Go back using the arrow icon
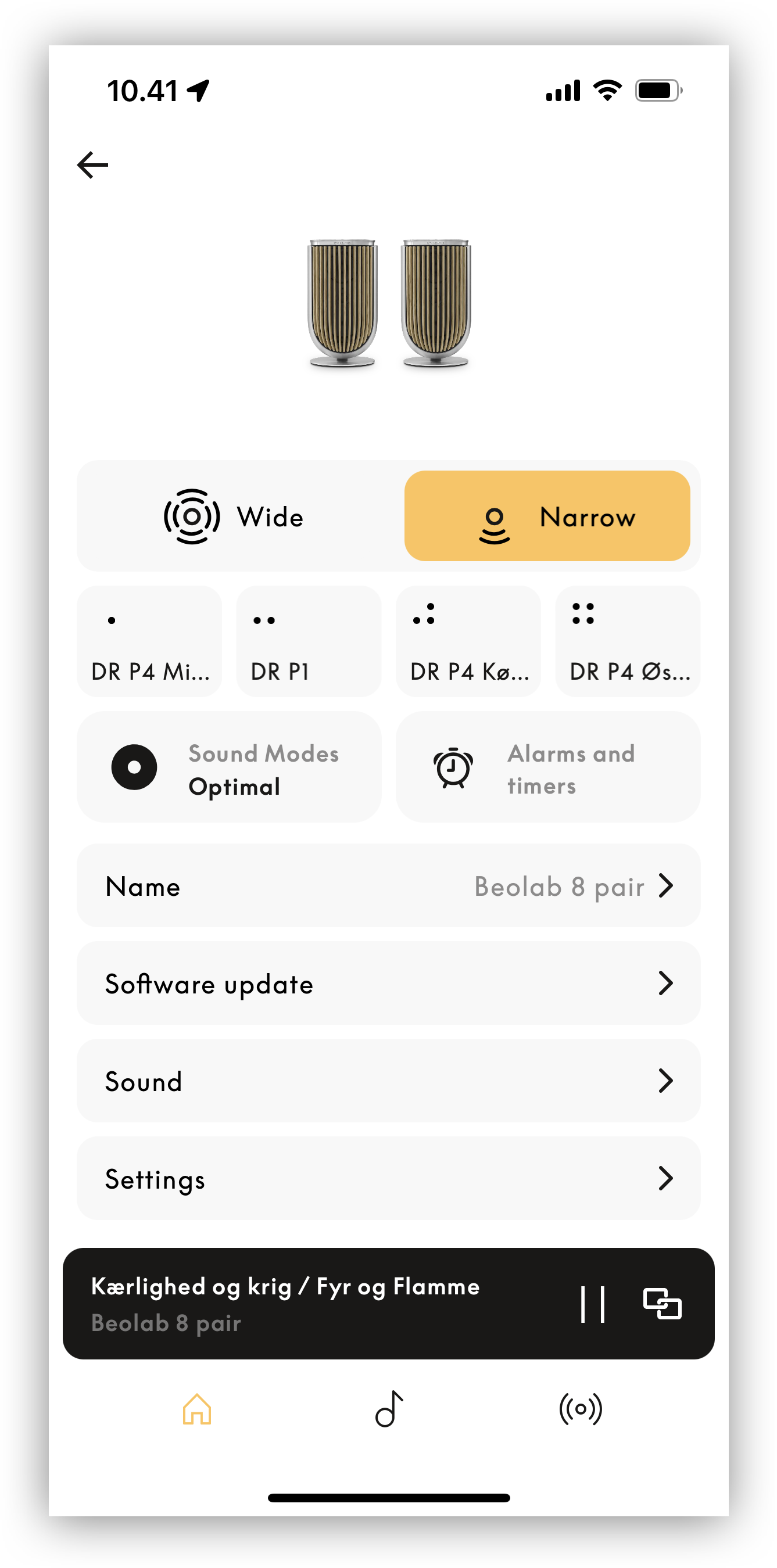This screenshot has height=1568, width=777. 92,165
